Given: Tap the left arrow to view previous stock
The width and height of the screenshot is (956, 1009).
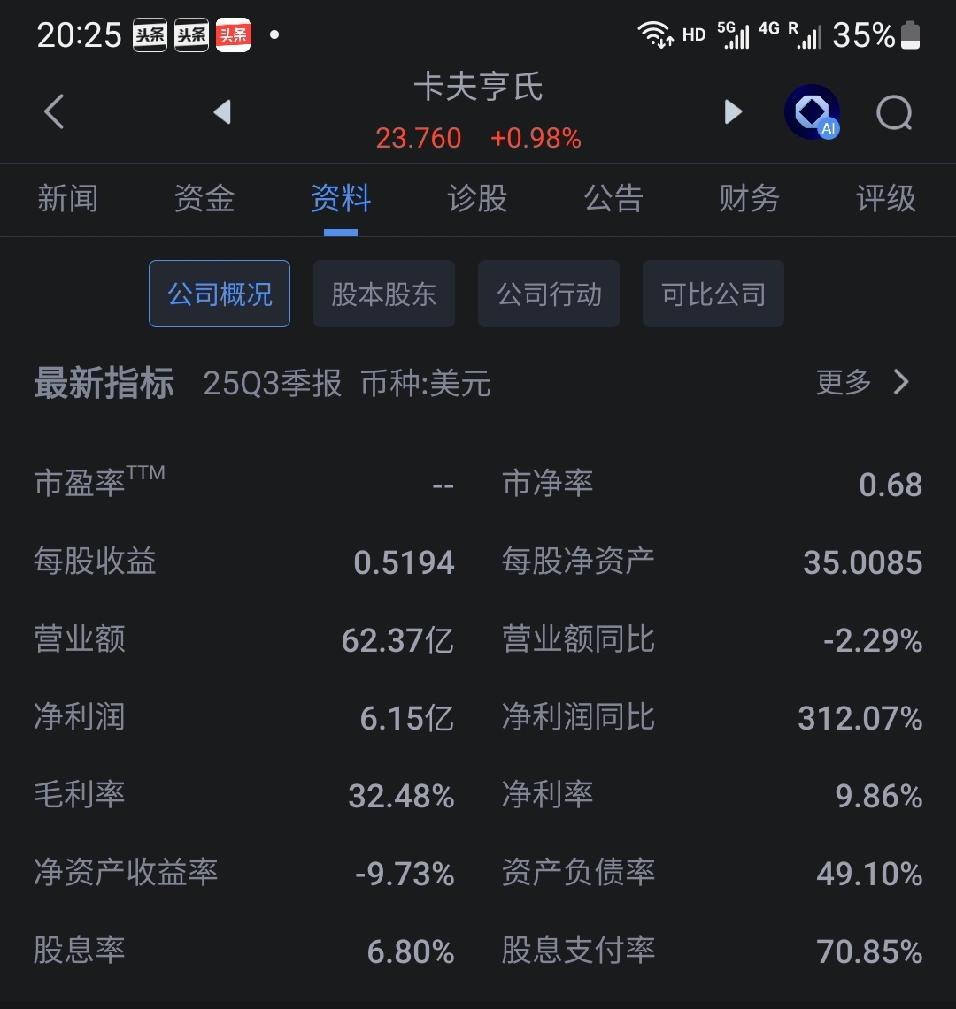Looking at the screenshot, I should pos(222,112).
